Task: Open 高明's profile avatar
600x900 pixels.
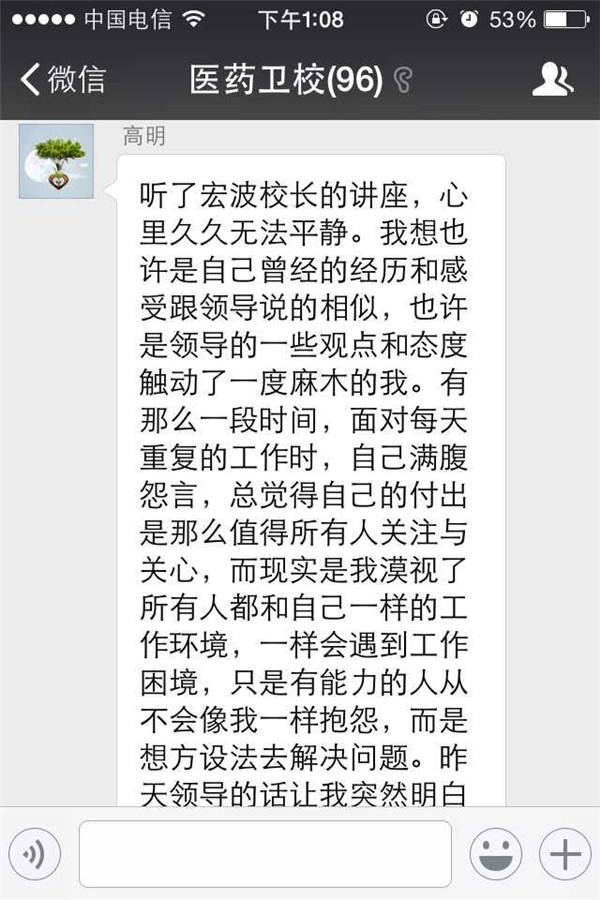Action: (56, 161)
